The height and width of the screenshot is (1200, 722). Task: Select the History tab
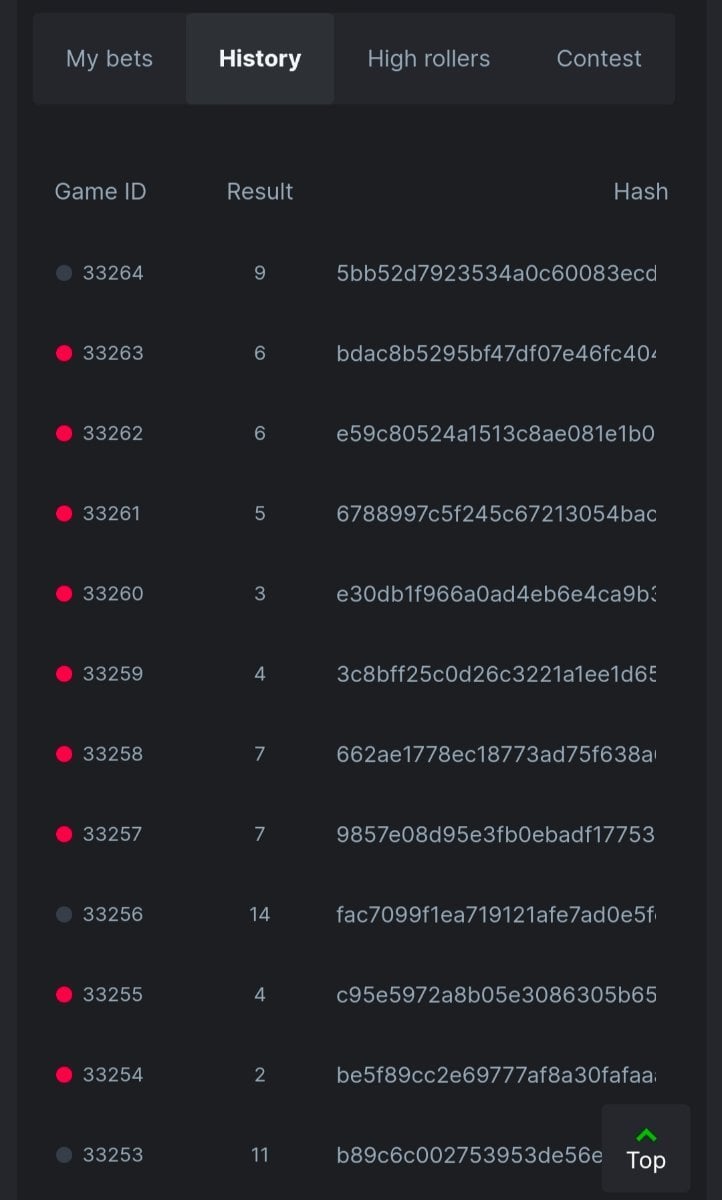tap(260, 59)
